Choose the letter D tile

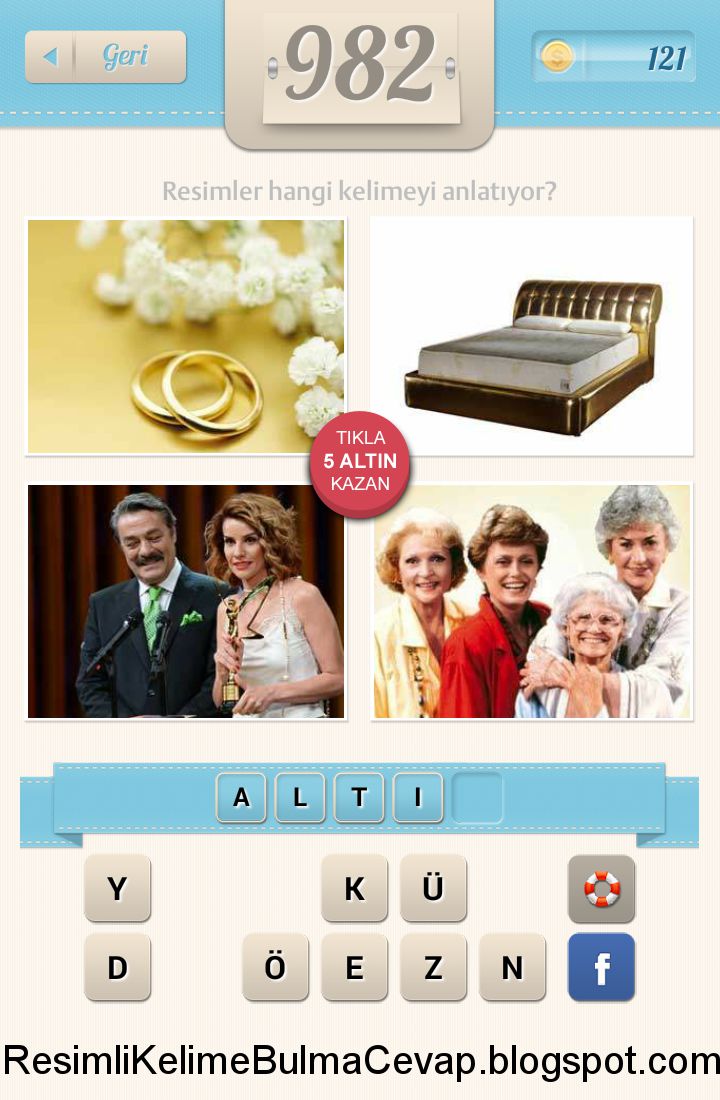coord(118,967)
